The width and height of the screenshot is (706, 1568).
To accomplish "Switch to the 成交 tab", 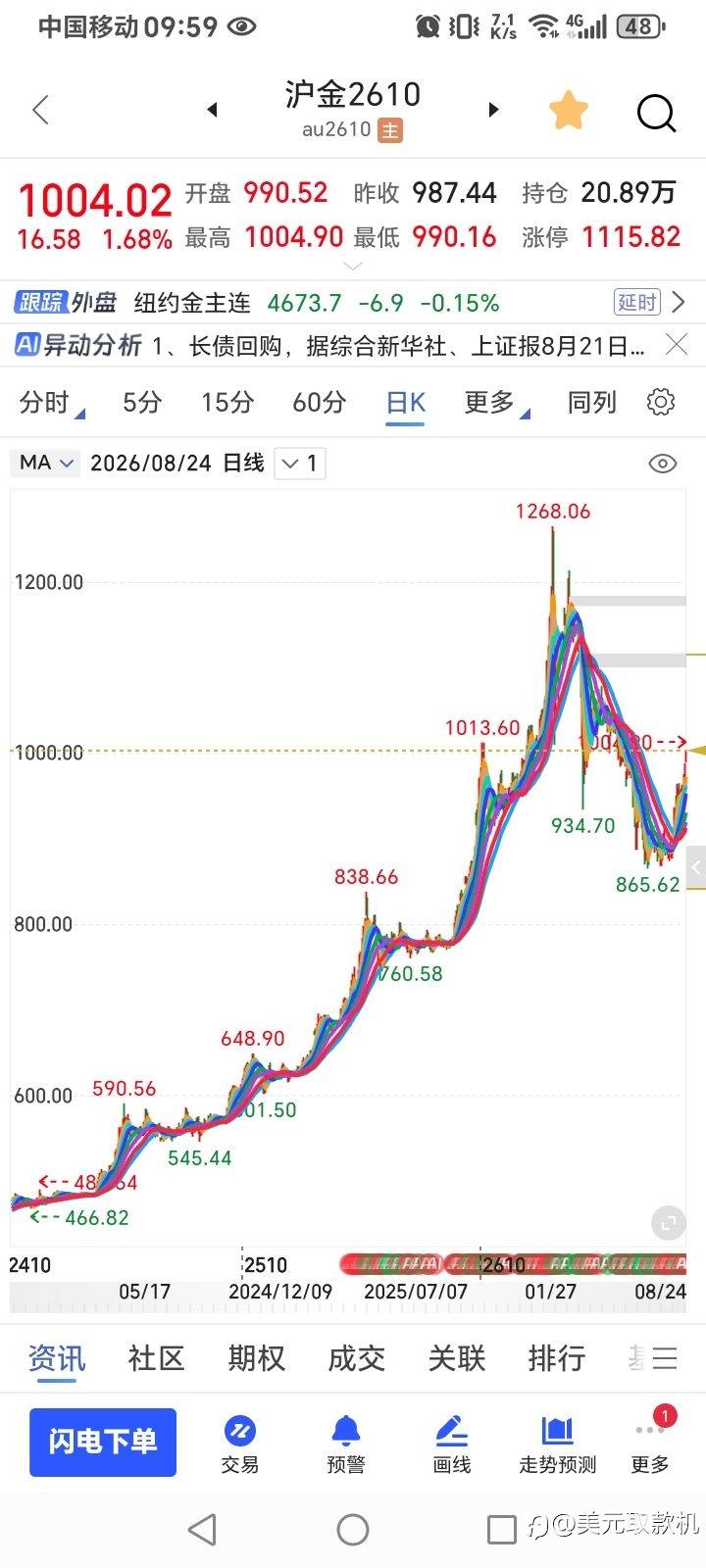I will click(x=356, y=1358).
